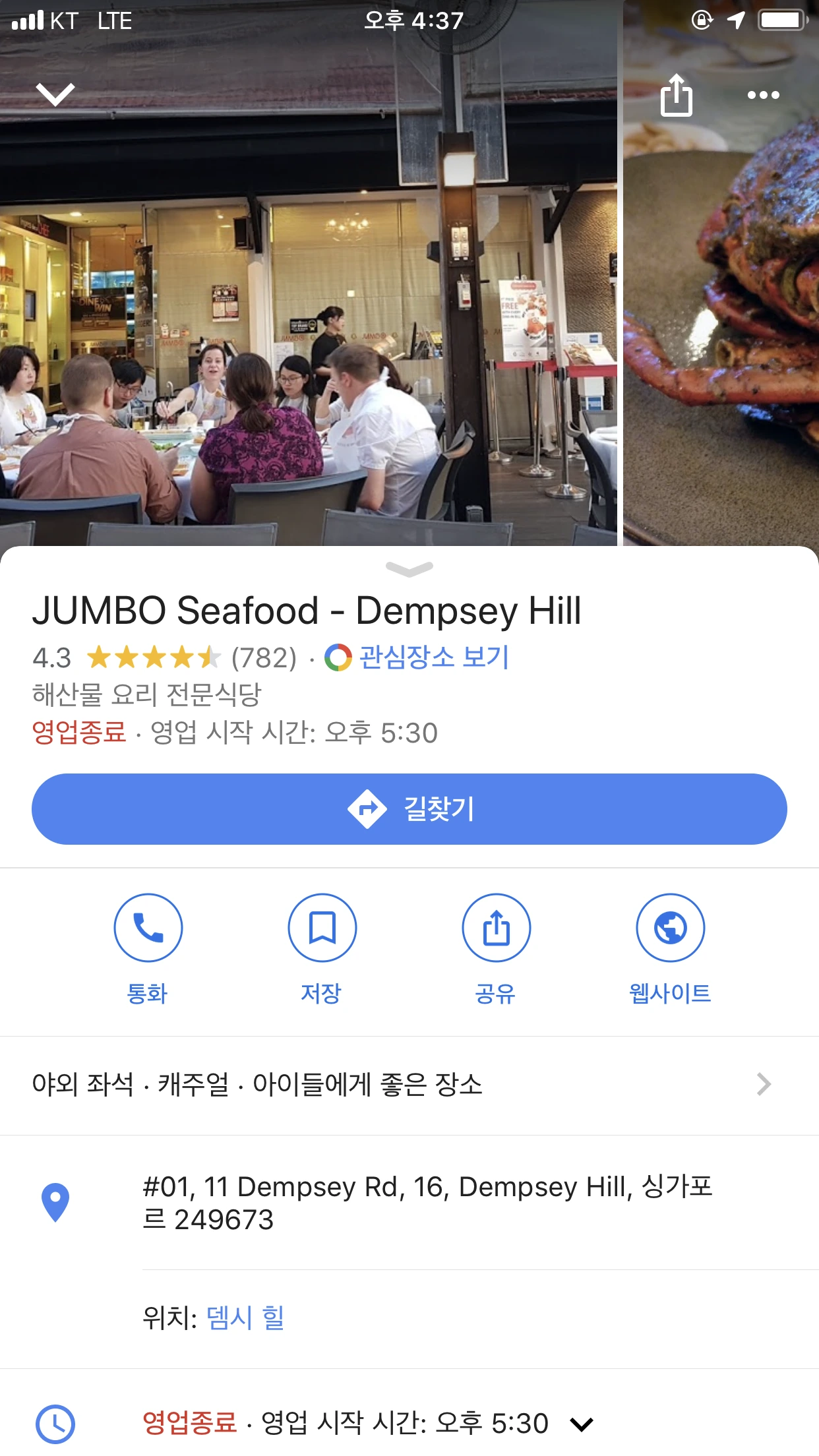The image size is (819, 1456).
Task: Start directions with the 길찾기 button
Action: (409, 809)
